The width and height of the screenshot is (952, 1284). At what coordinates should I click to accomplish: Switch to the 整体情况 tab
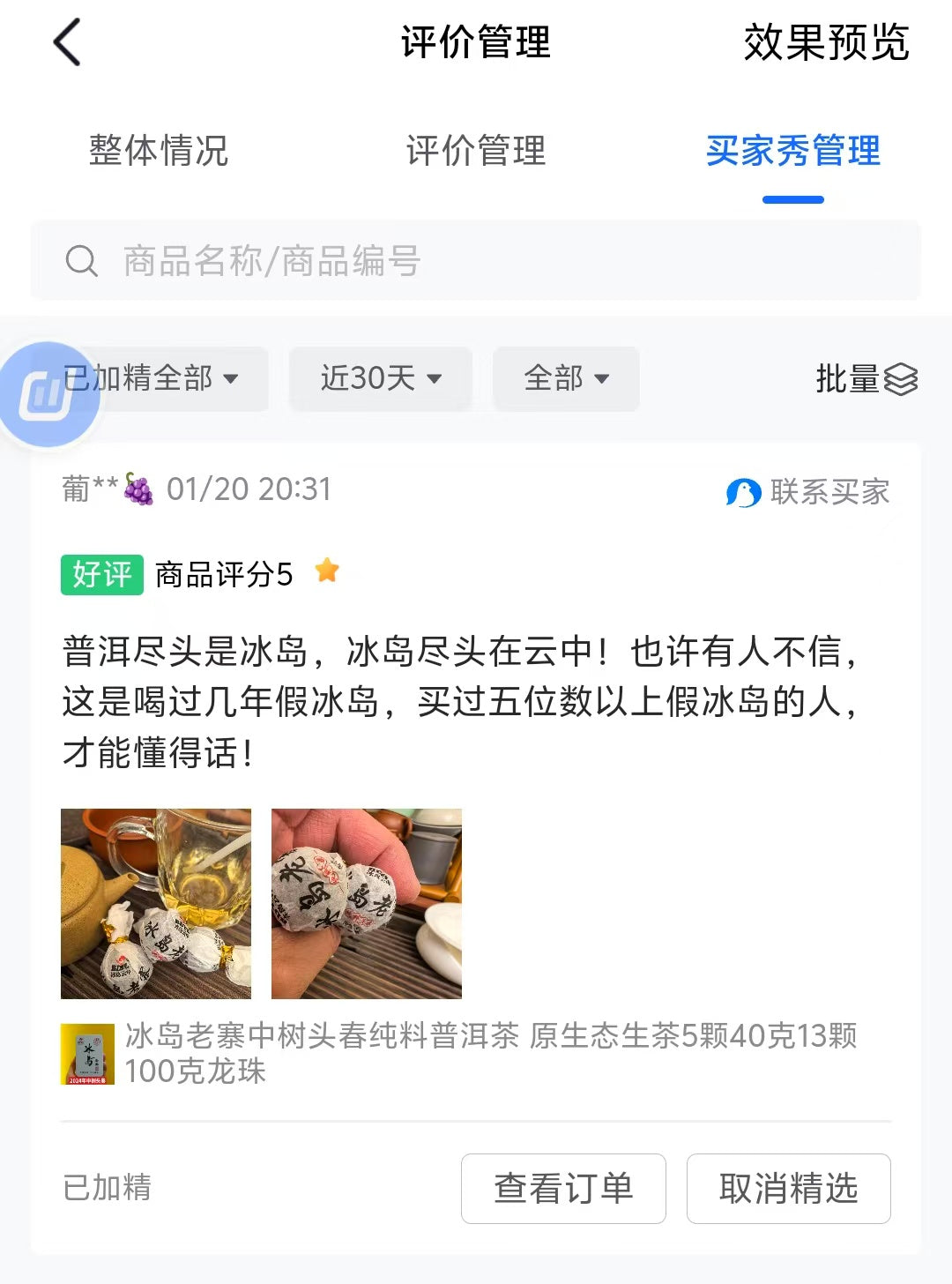click(159, 153)
